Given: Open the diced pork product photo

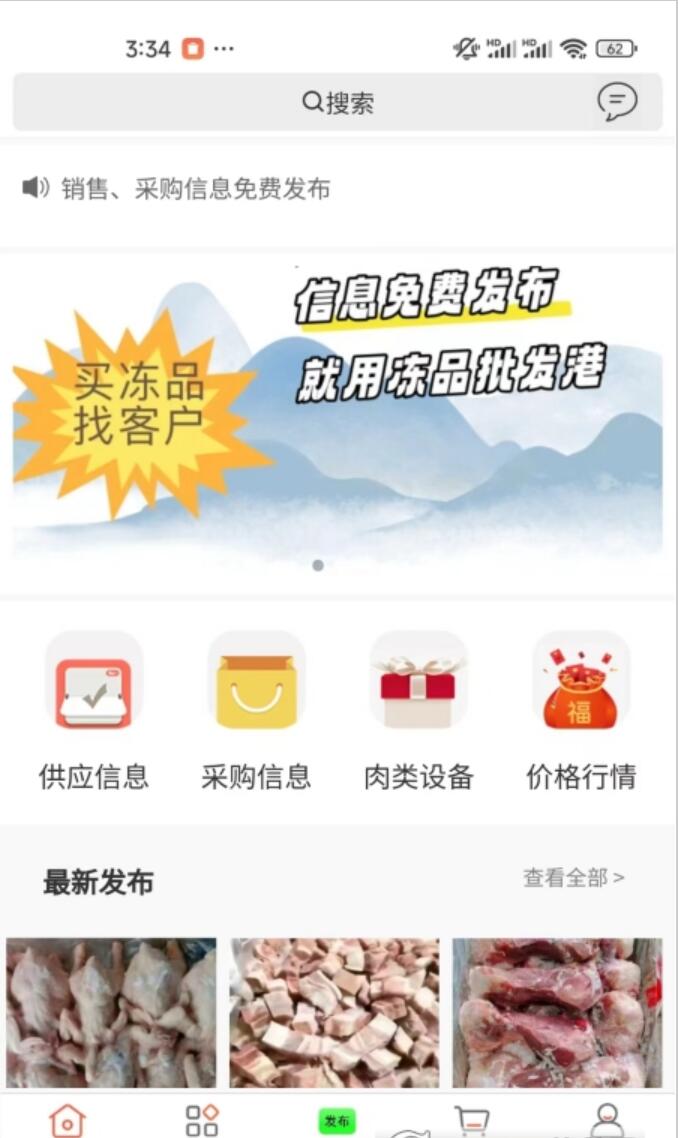Looking at the screenshot, I should pyautogui.click(x=335, y=1013).
